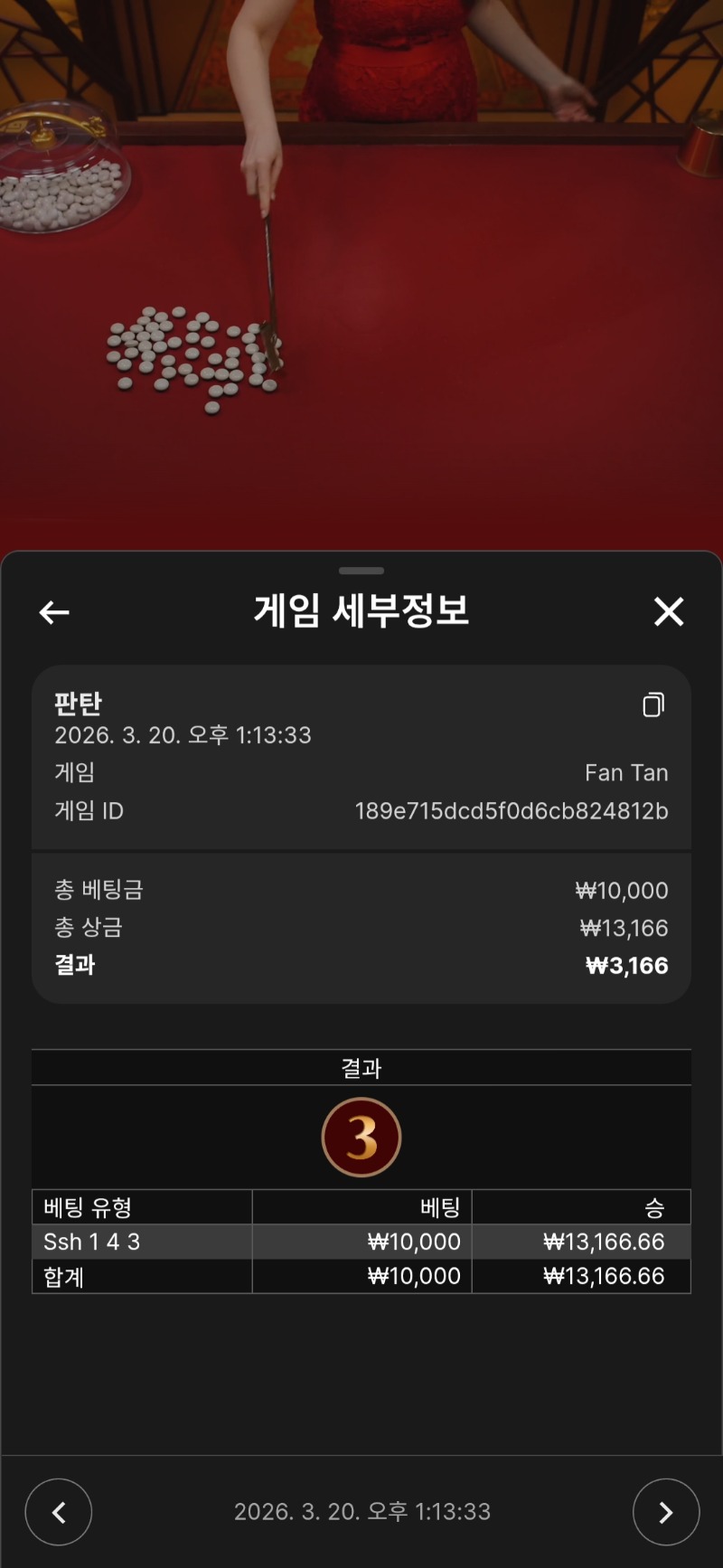Go to the next game record
Viewport: 723px width, 1568px height.
pos(666,1512)
